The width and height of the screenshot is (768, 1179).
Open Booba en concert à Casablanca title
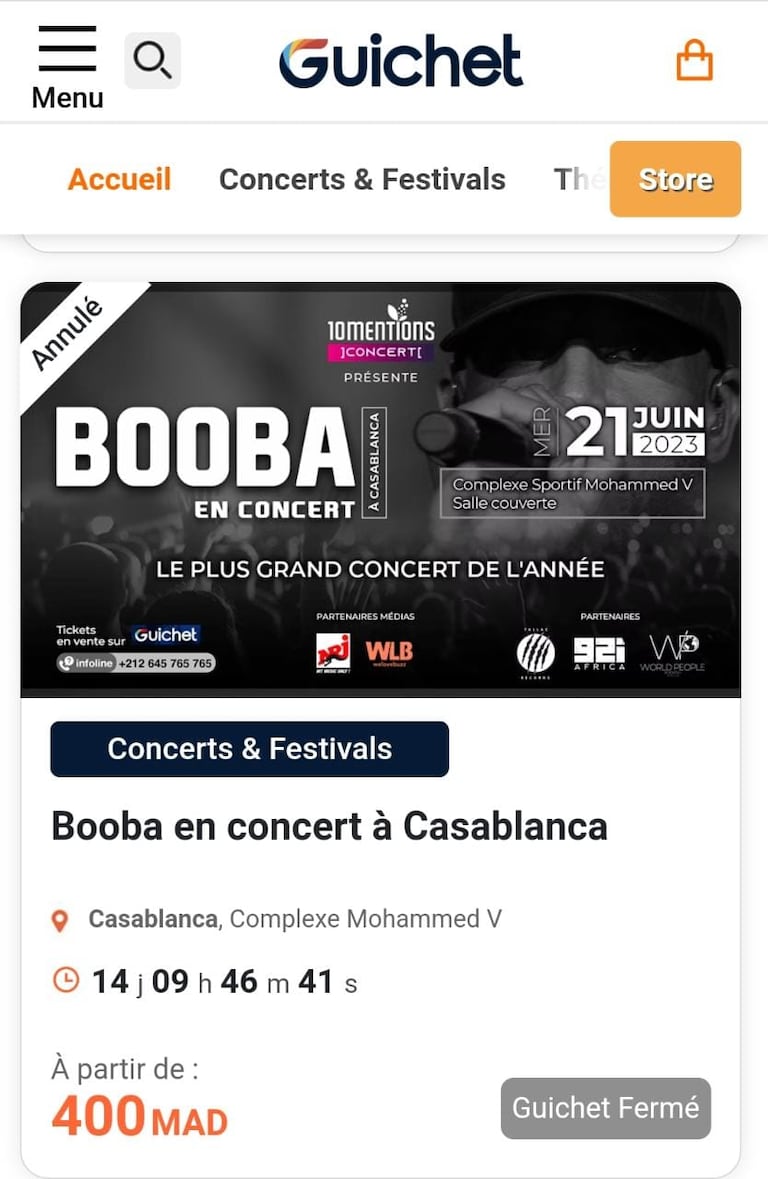(329, 826)
